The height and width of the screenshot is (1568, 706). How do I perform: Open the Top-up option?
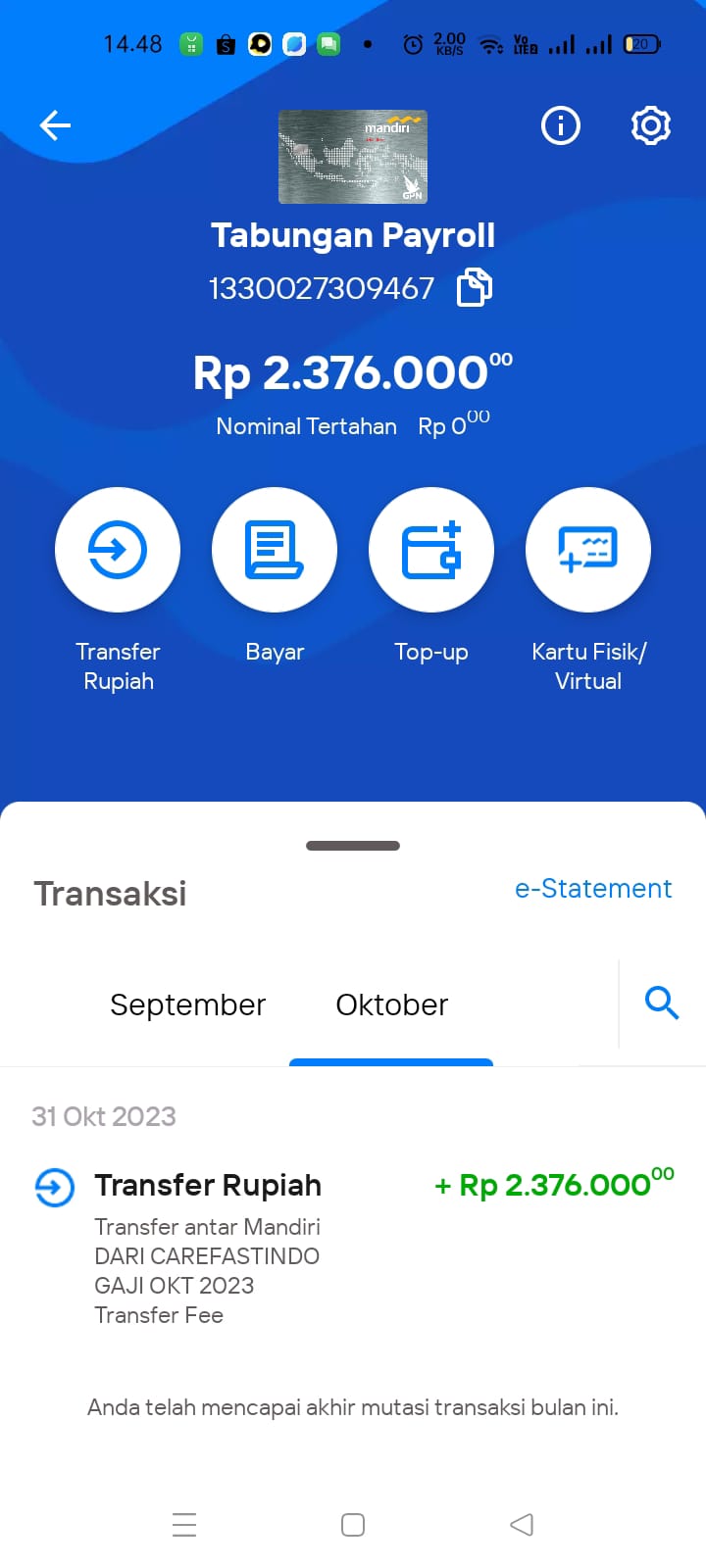click(x=431, y=550)
